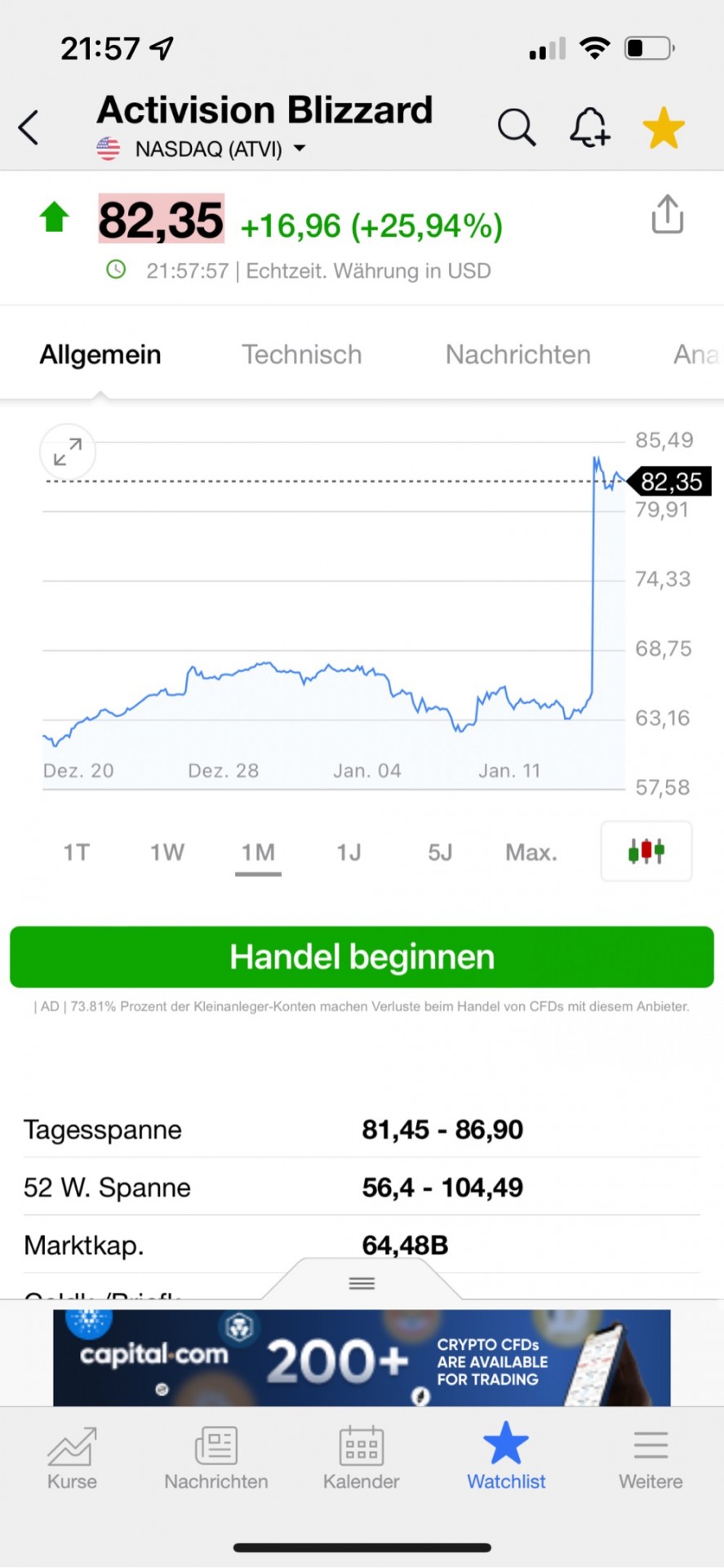The image size is (724, 1568).
Task: Select the Max. chart range
Action: click(x=531, y=853)
